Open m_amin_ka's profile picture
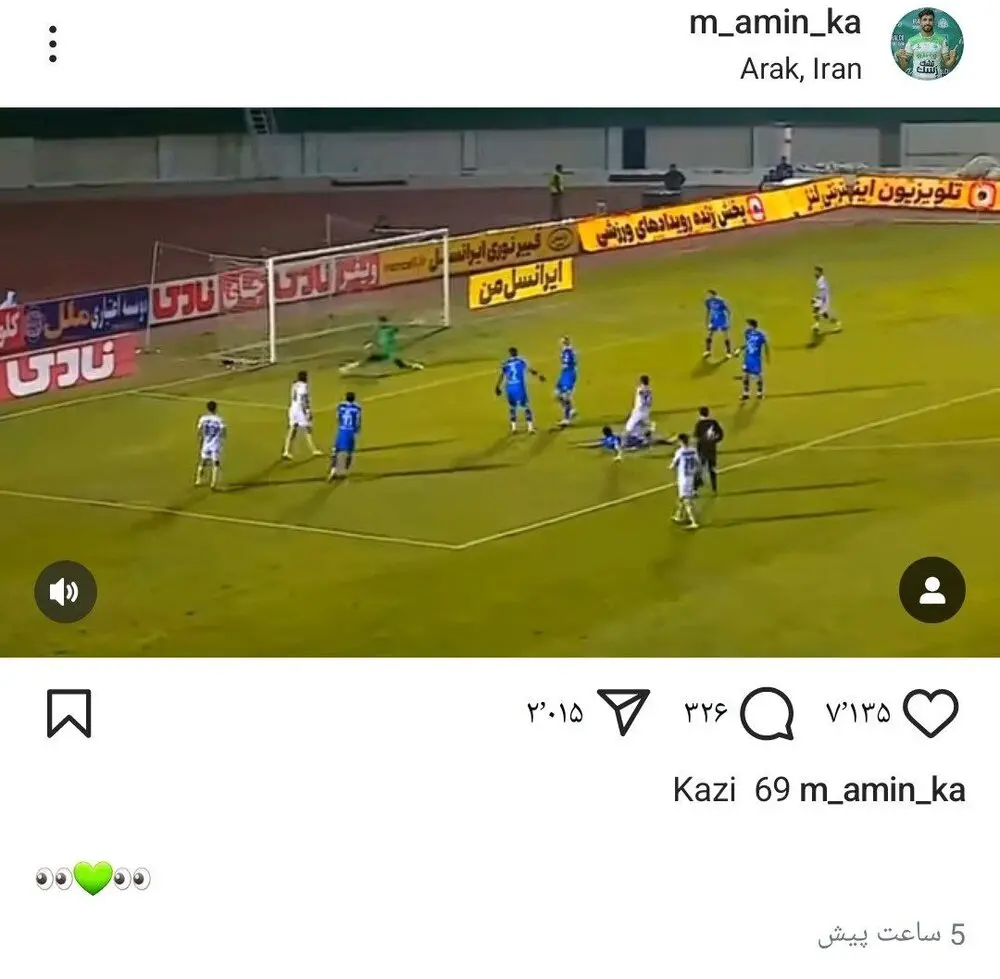The image size is (1000, 979). pos(927,45)
